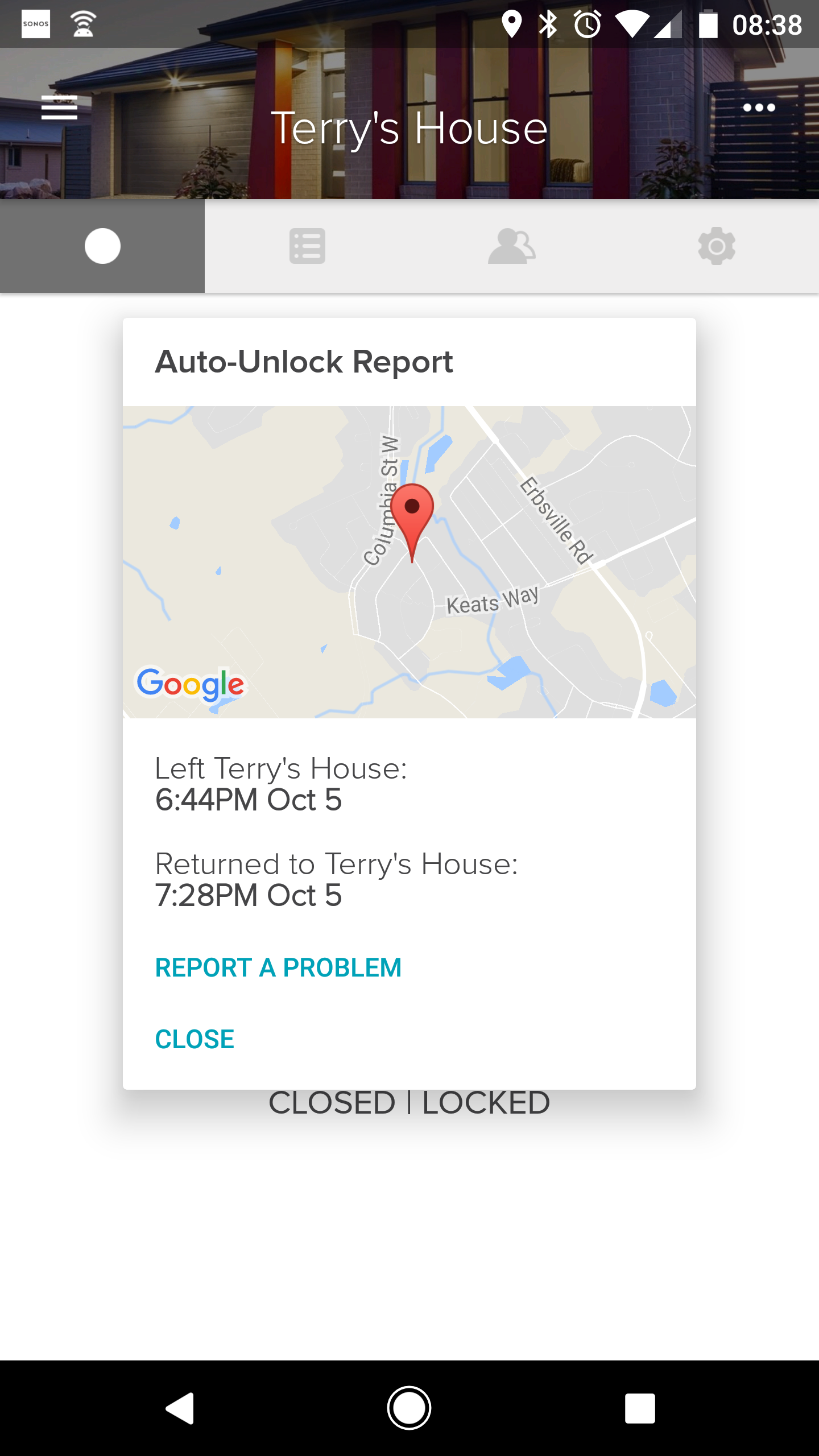The width and height of the screenshot is (819, 1456).
Task: Tap Report a Problem
Action: (279, 967)
